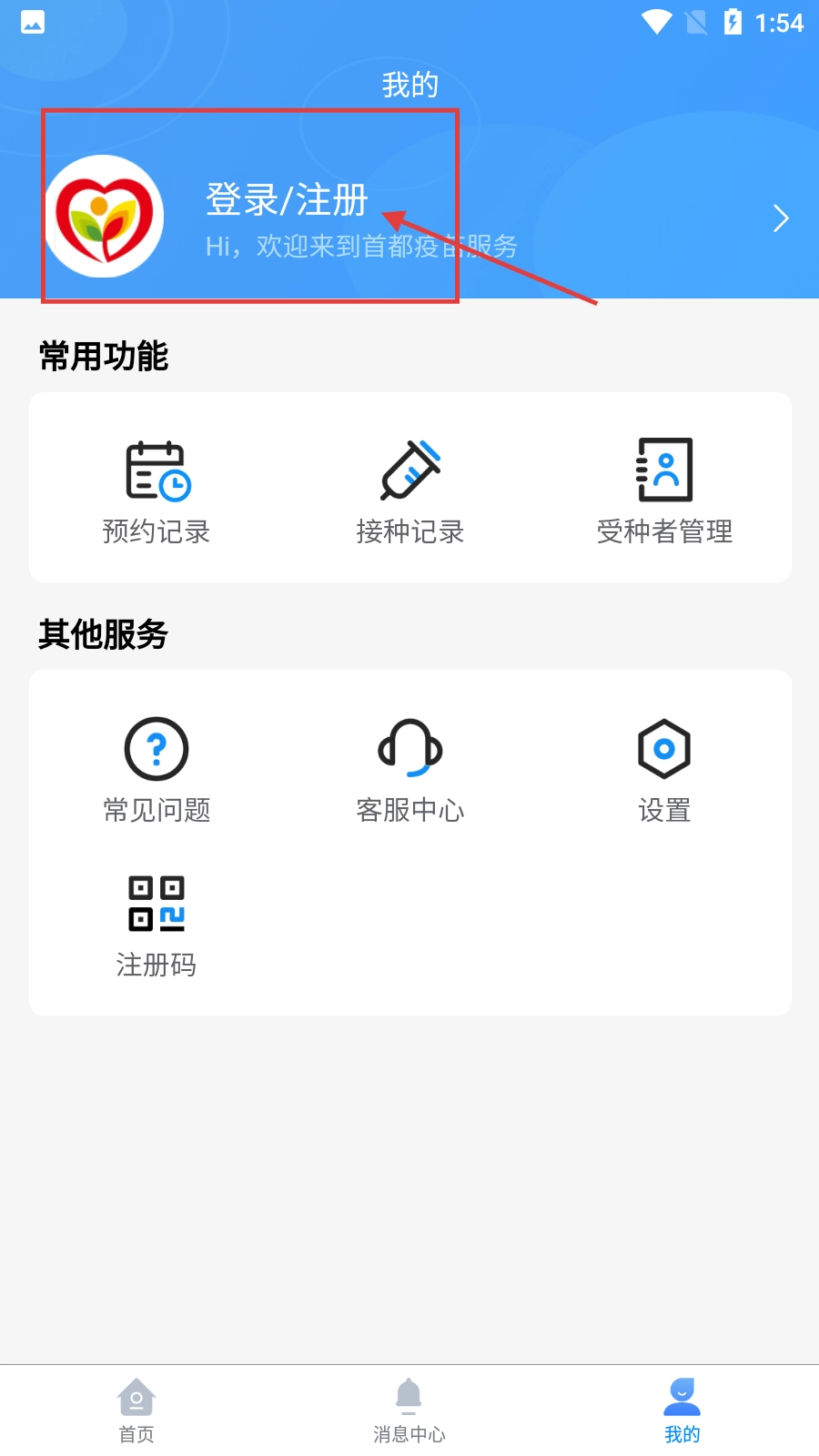View 接种记录 vaccination records
The image size is (819, 1456).
[x=410, y=491]
